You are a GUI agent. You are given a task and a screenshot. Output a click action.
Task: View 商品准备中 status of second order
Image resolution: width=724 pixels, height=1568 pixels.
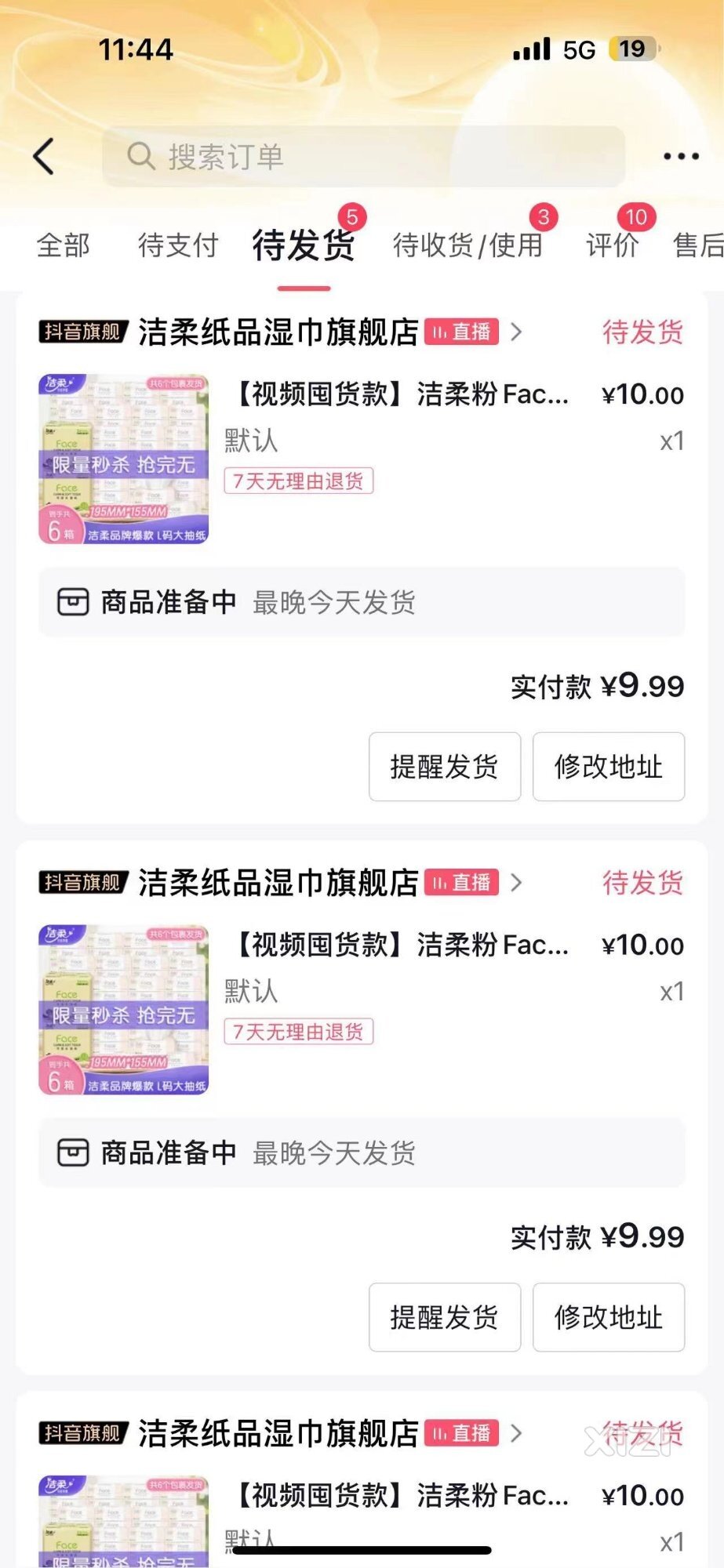(362, 1152)
